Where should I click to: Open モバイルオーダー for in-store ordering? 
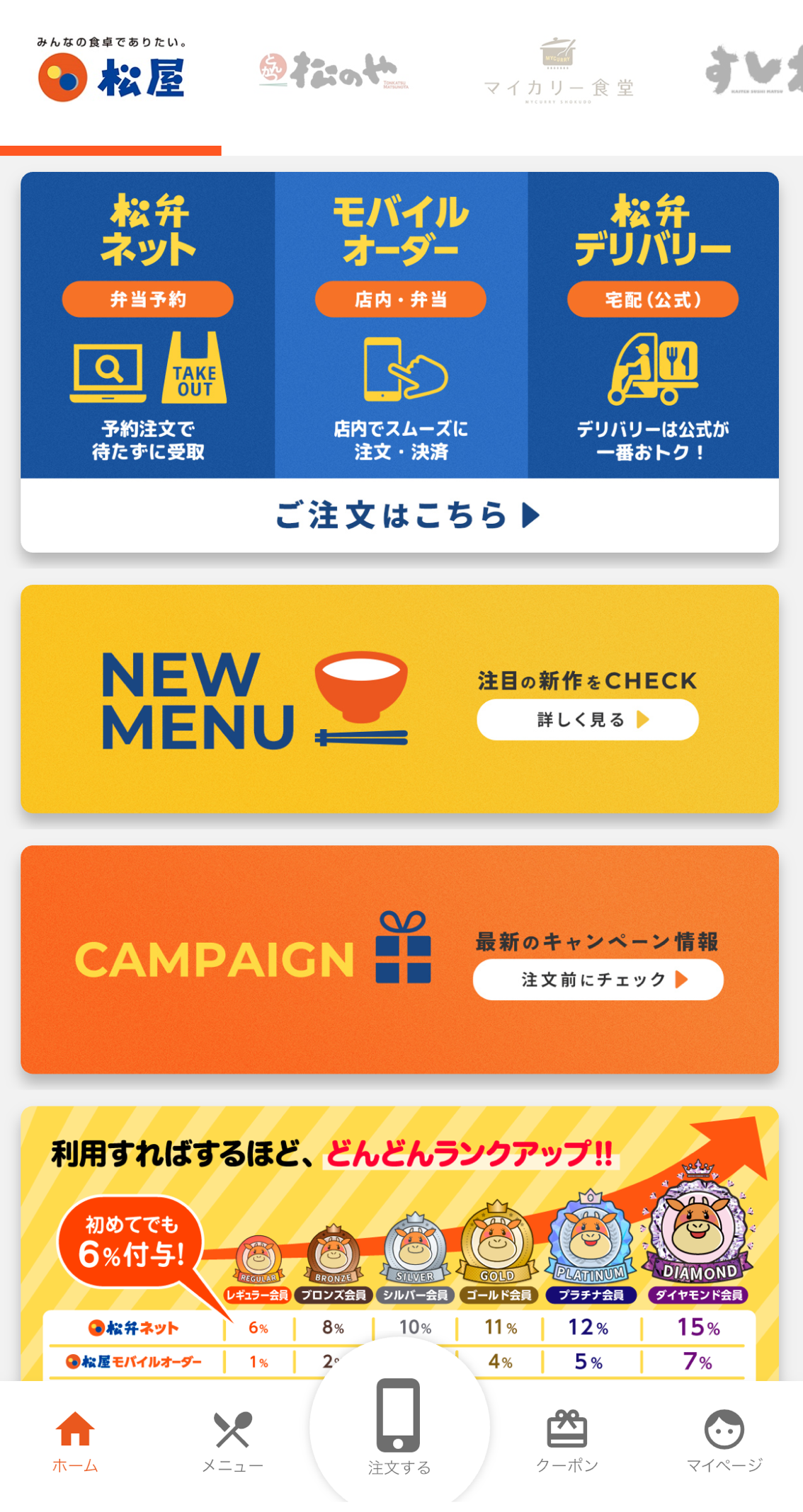(401, 326)
